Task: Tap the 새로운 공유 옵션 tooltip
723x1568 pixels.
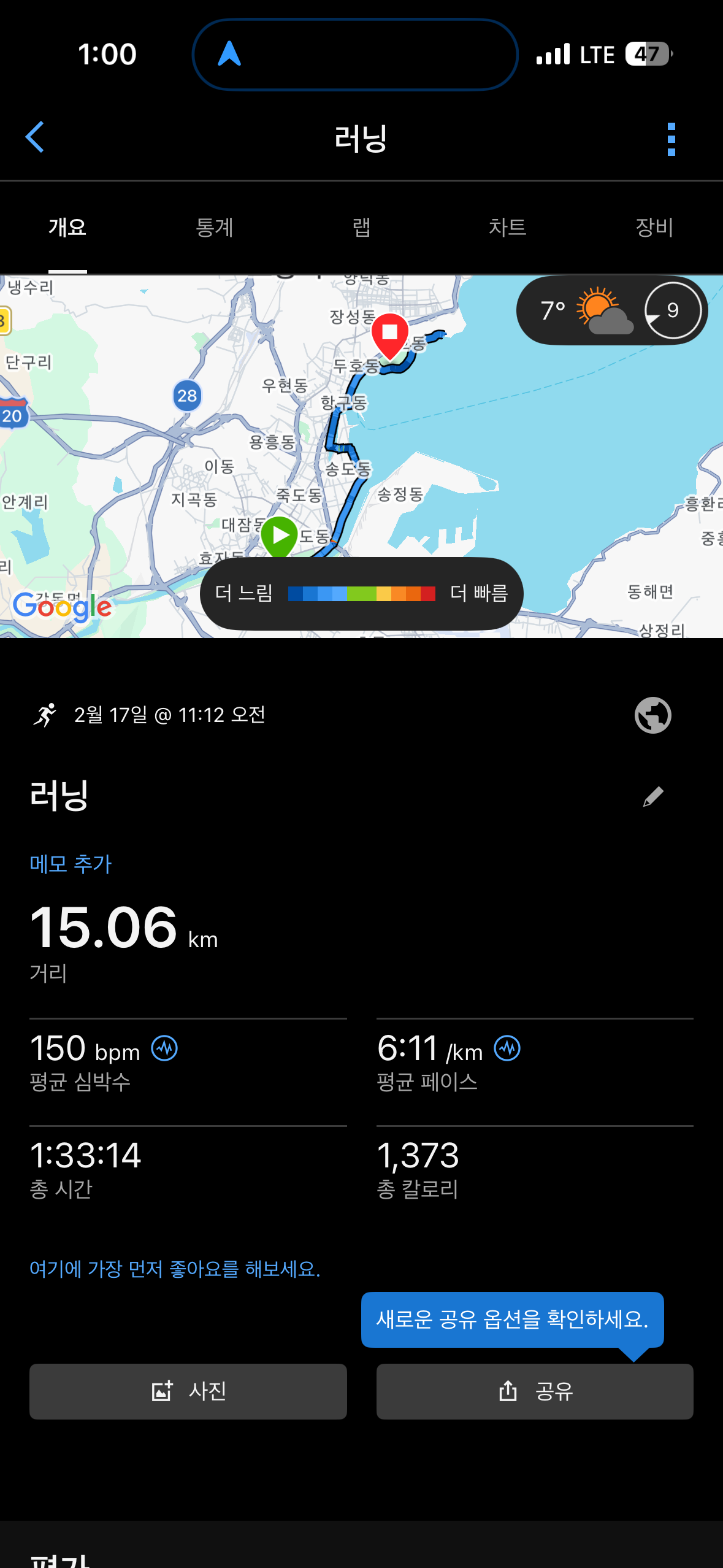Action: [512, 1320]
